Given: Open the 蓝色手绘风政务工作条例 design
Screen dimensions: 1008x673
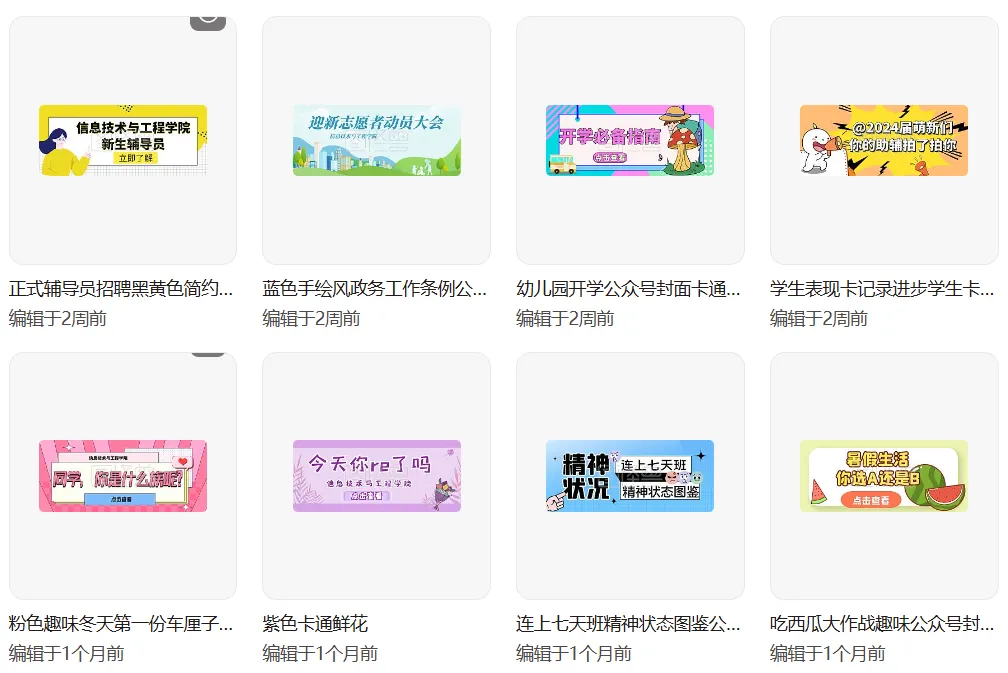Looking at the screenshot, I should 376,141.
